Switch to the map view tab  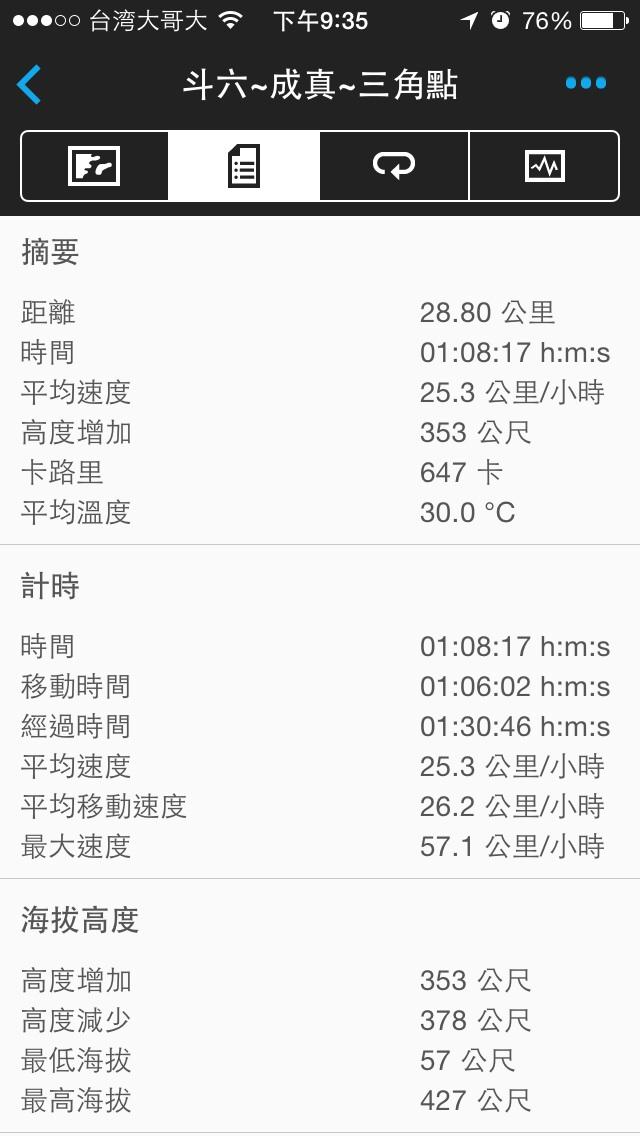(x=95, y=166)
